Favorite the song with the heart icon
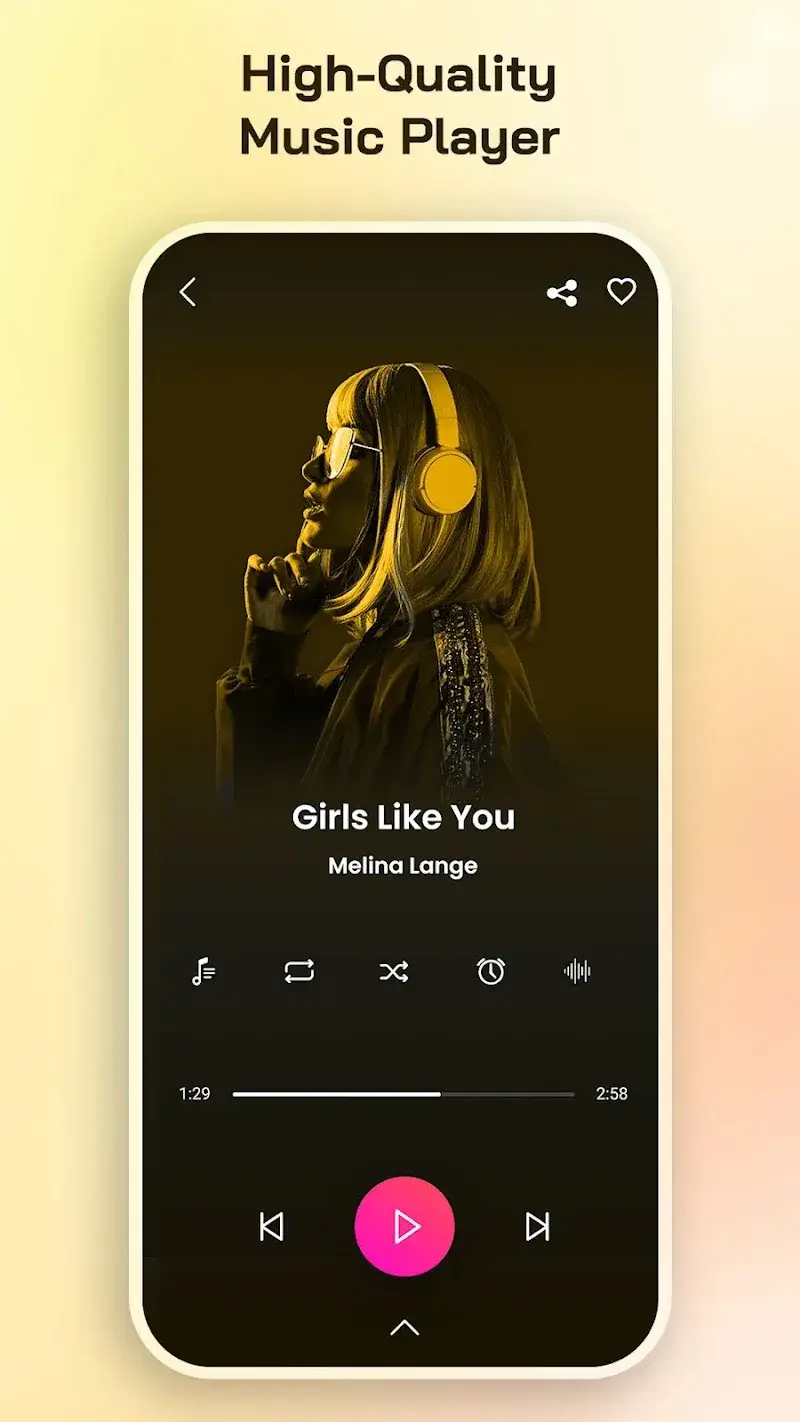The image size is (800, 1422). point(621,292)
